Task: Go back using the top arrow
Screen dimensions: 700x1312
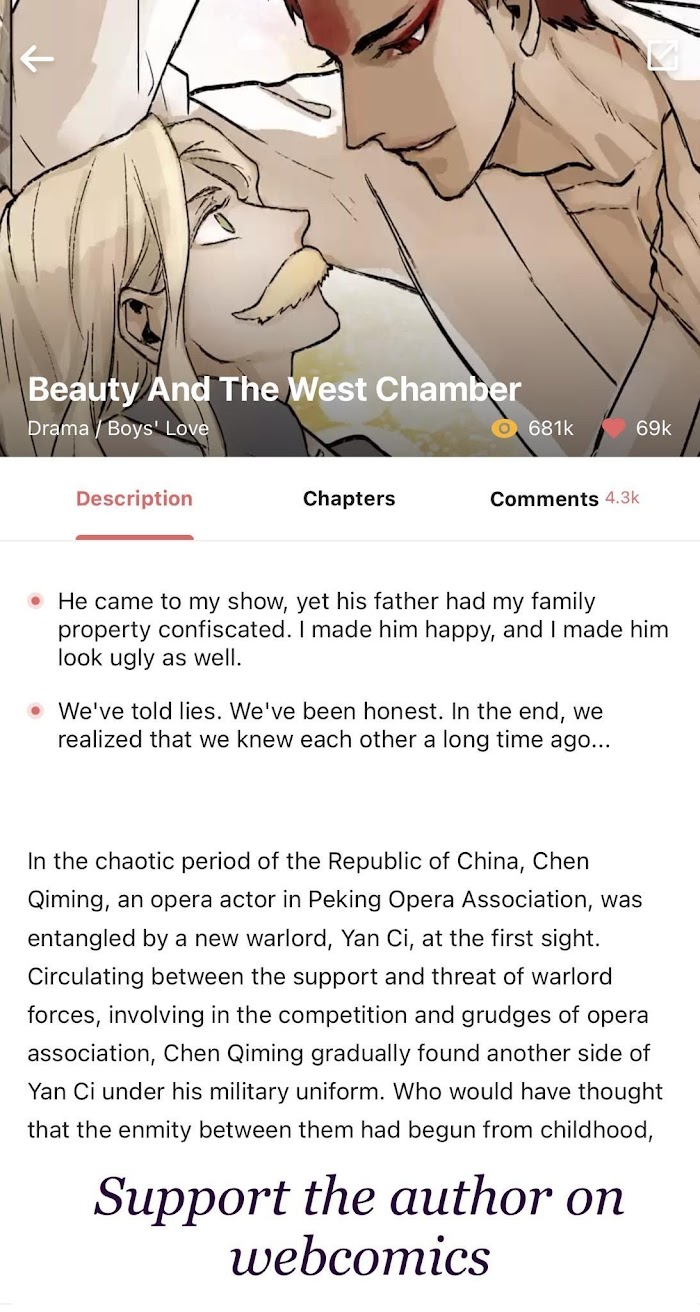Action: (x=37, y=60)
